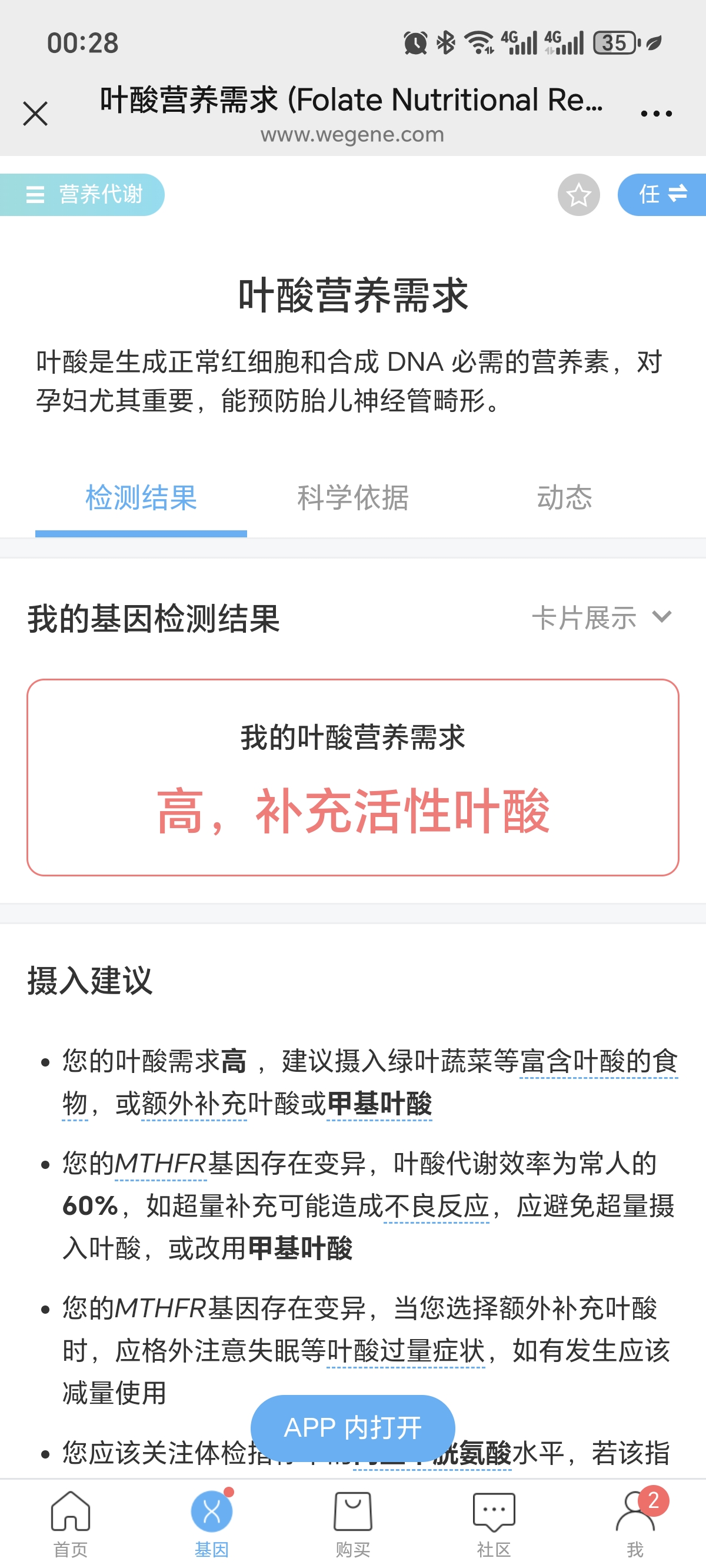This screenshot has width=706, height=1568.
Task: Open the 社区 tab
Action: (494, 1523)
